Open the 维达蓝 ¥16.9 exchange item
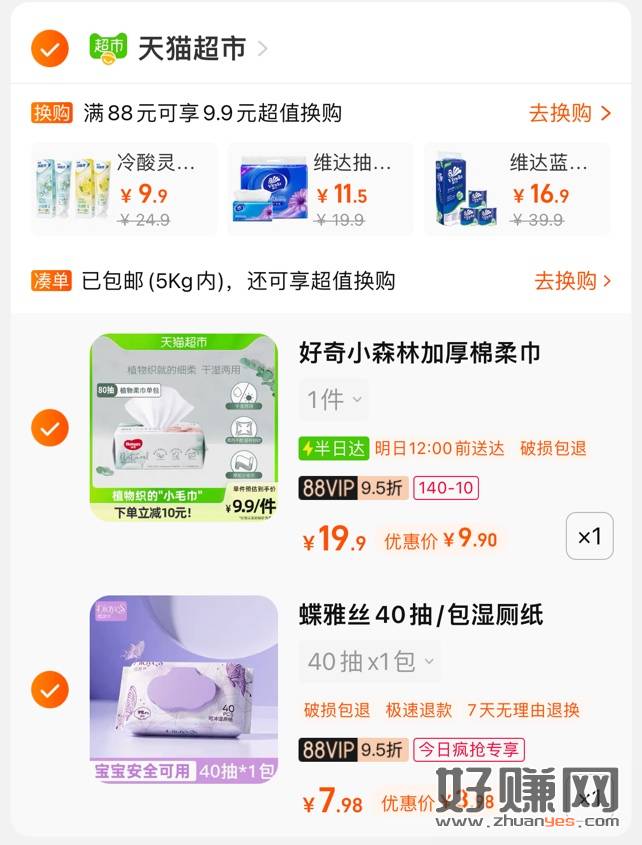 516,189
